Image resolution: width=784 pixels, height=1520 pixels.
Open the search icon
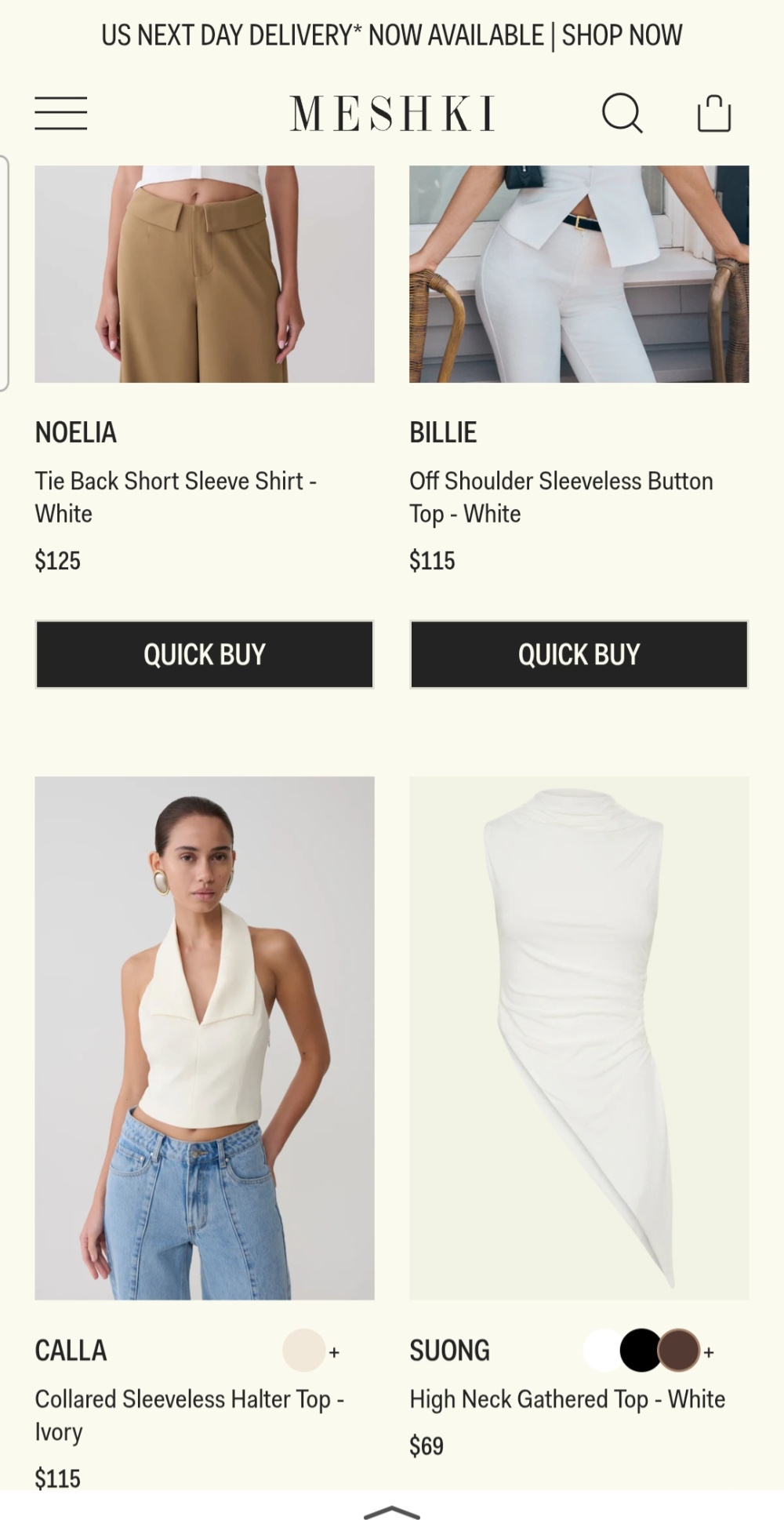(622, 114)
